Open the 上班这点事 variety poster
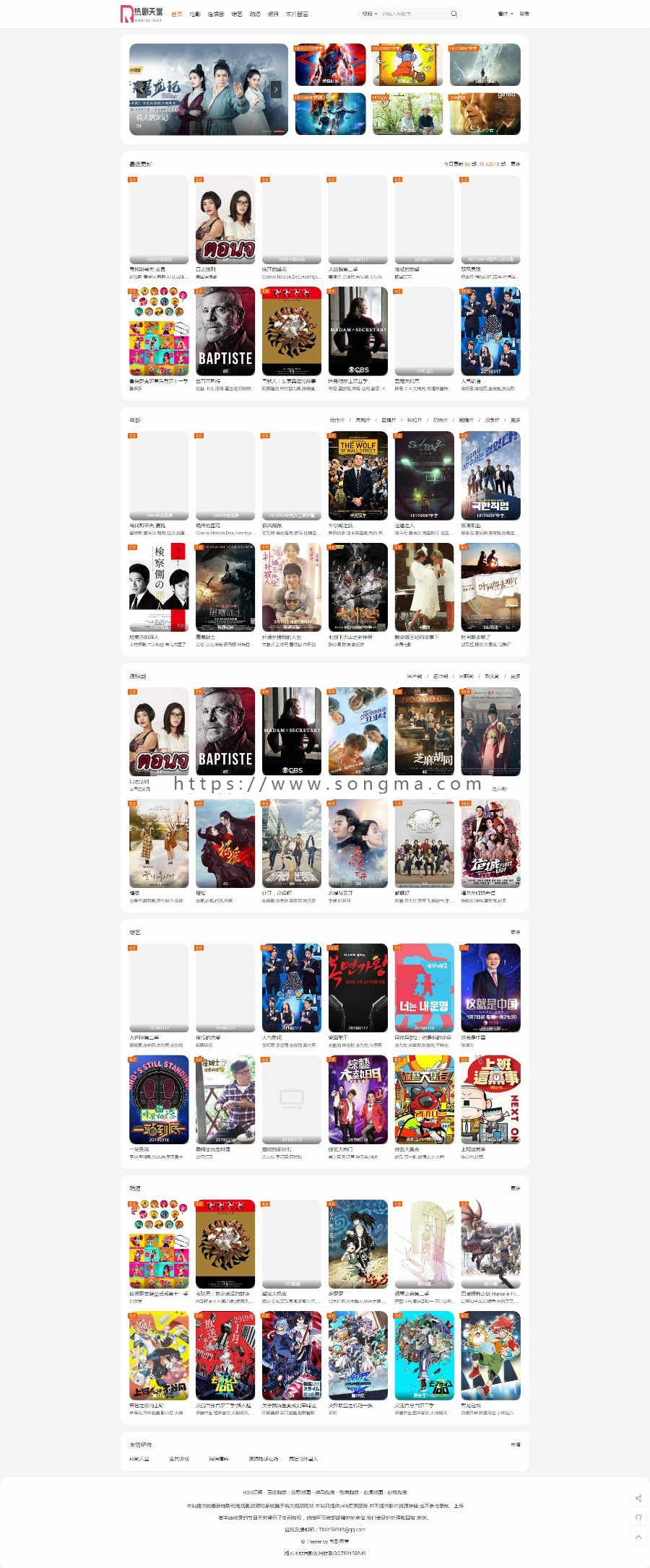Image resolution: width=650 pixels, height=1568 pixels. tap(490, 1099)
